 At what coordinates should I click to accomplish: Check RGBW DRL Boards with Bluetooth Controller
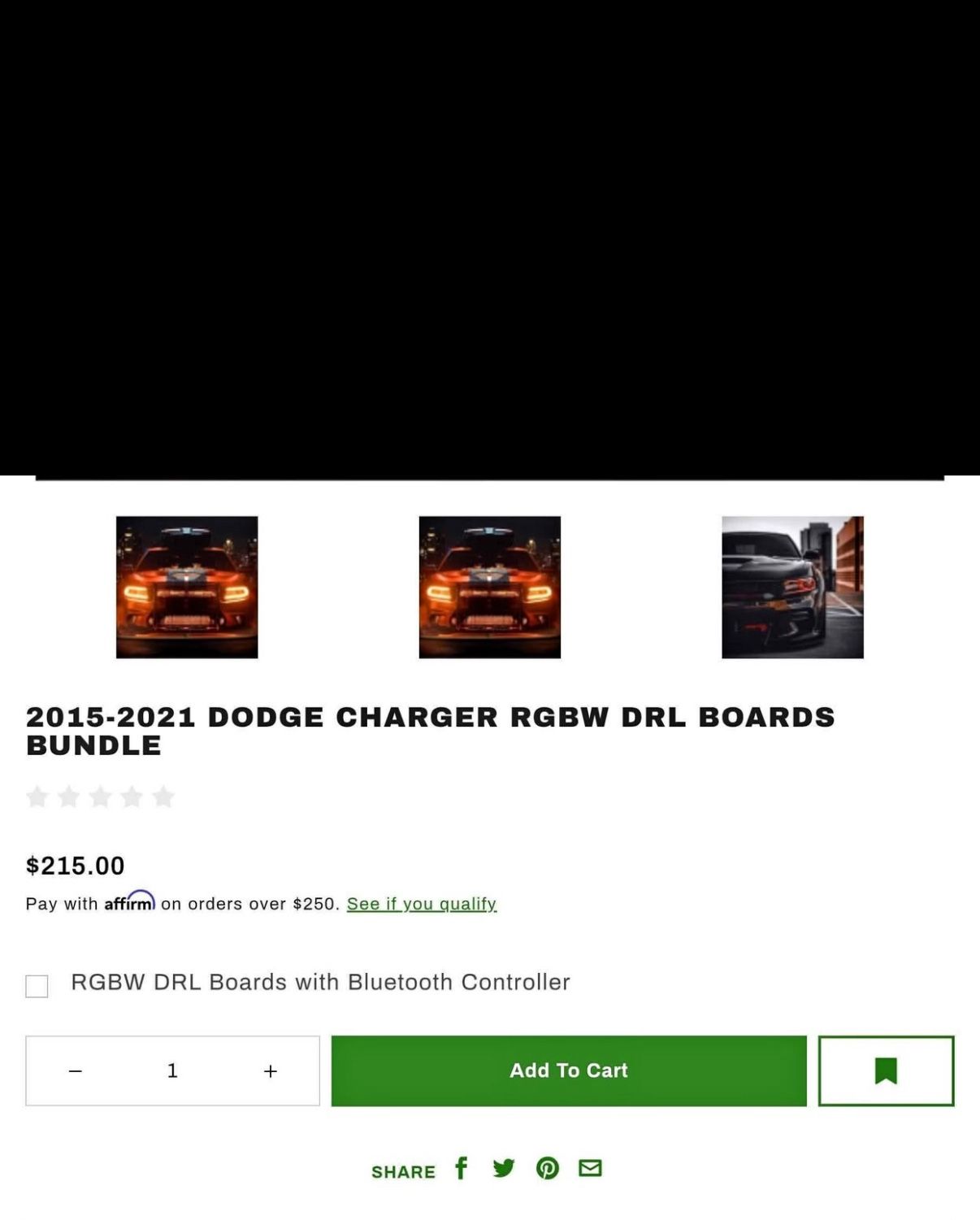click(37, 986)
